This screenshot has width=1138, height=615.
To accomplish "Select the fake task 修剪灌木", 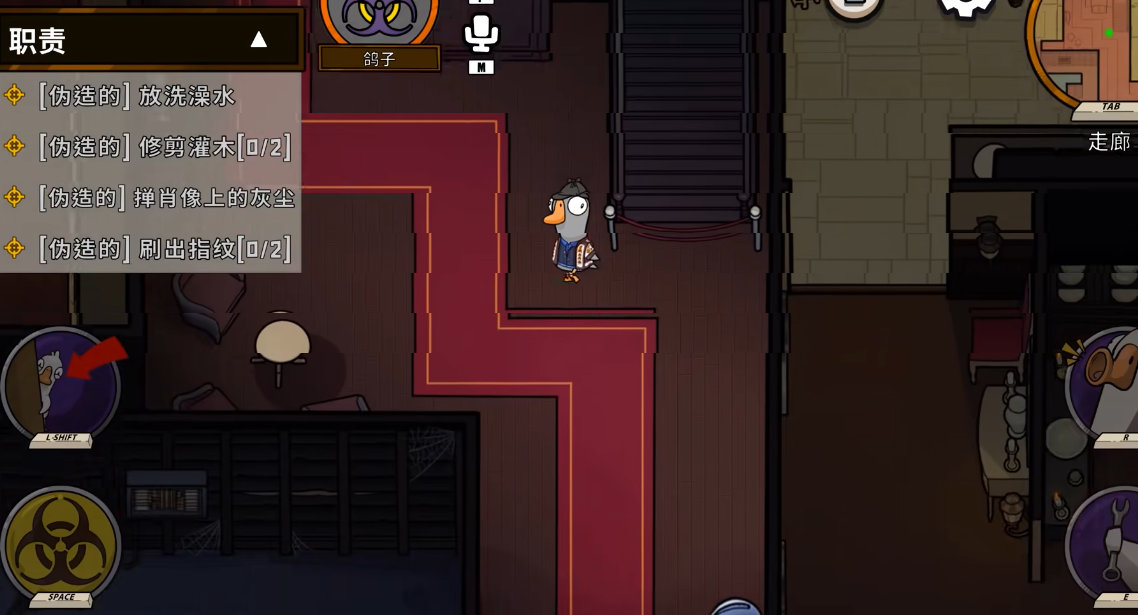I will pyautogui.click(x=165, y=146).
